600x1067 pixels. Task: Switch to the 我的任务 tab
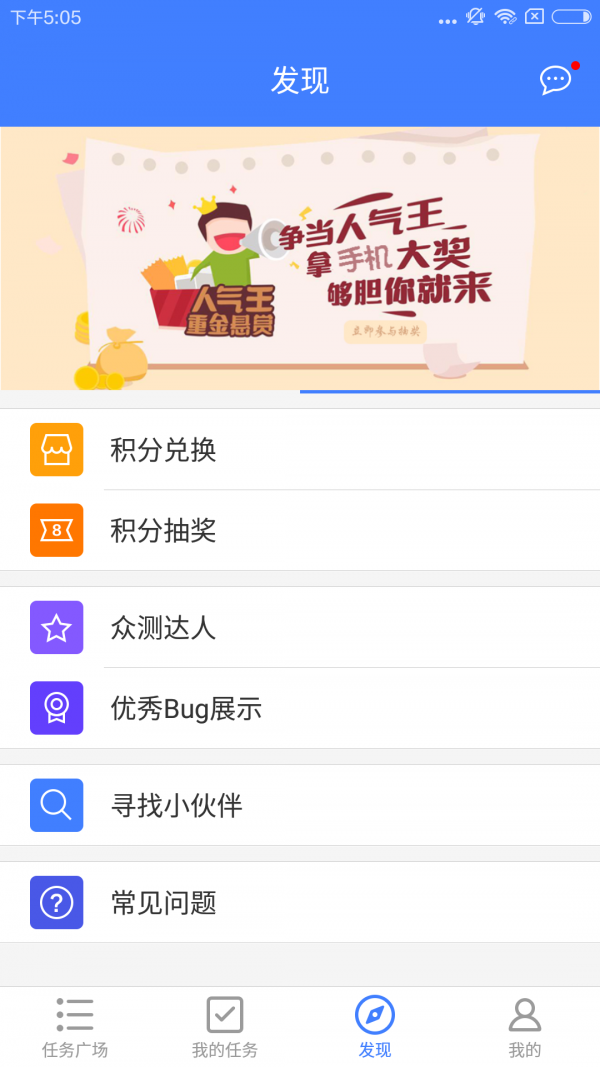click(225, 1027)
